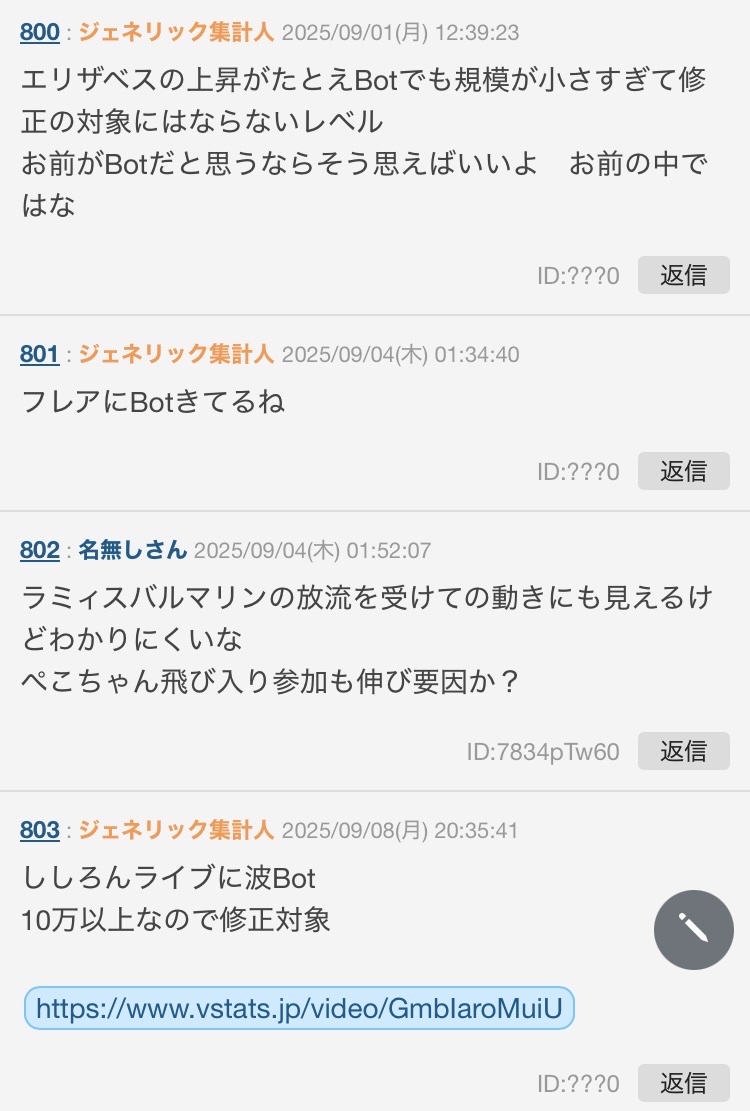Reply to the ししろんライブ post 803
The height and width of the screenshot is (1111, 750).
tap(684, 1083)
